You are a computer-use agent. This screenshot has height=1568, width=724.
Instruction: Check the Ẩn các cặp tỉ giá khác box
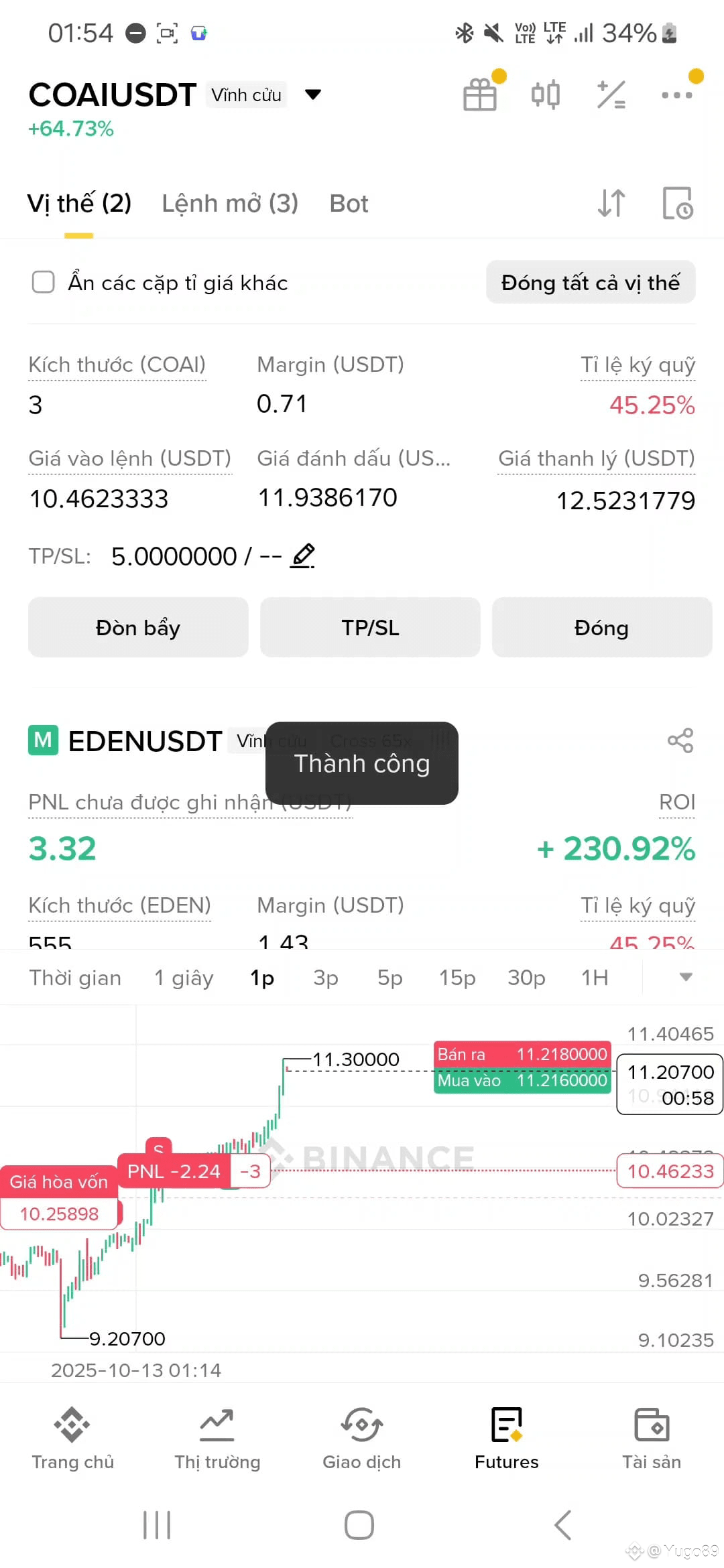44,282
